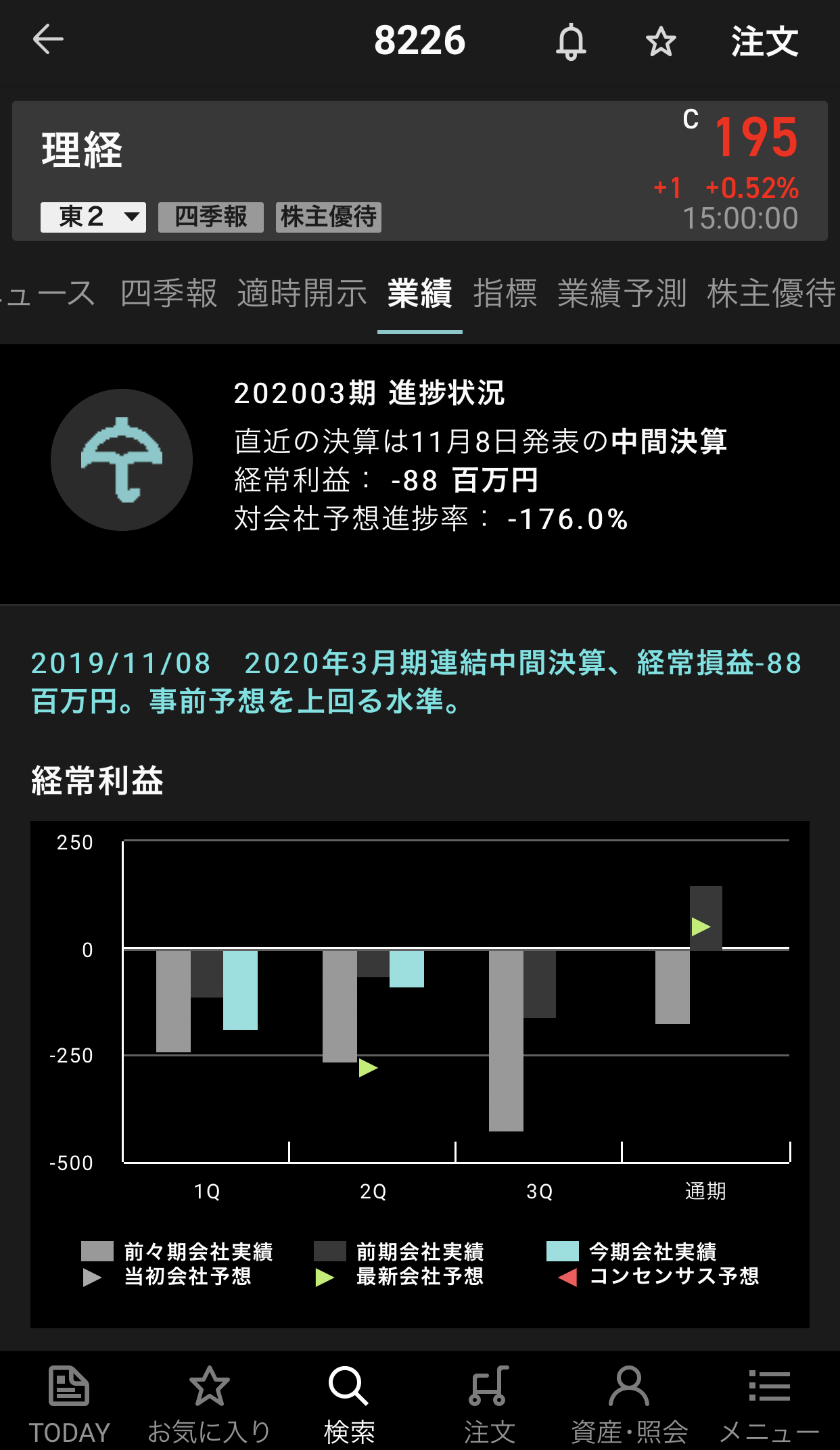Switch to the 指標 tab

coord(505,294)
